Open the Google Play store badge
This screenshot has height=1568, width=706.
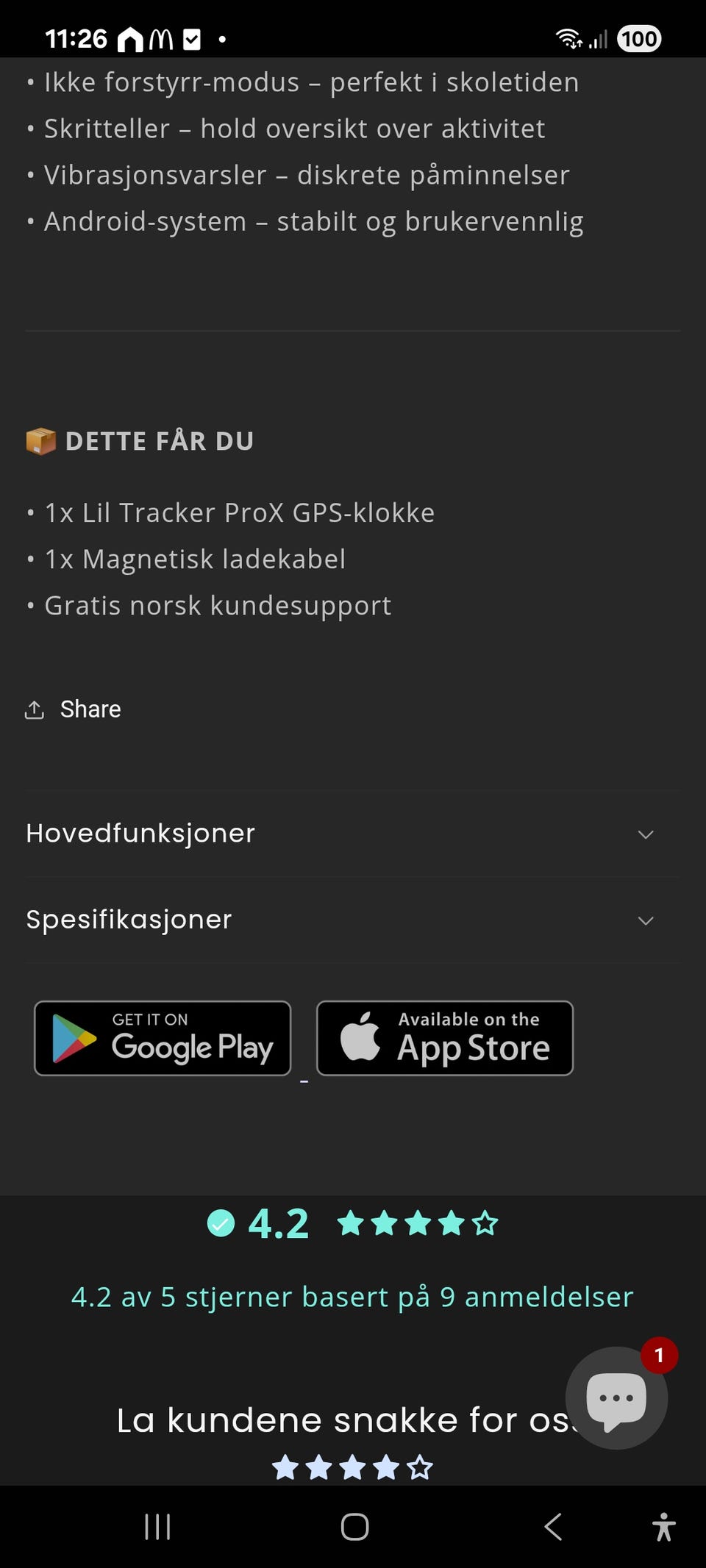click(162, 1039)
